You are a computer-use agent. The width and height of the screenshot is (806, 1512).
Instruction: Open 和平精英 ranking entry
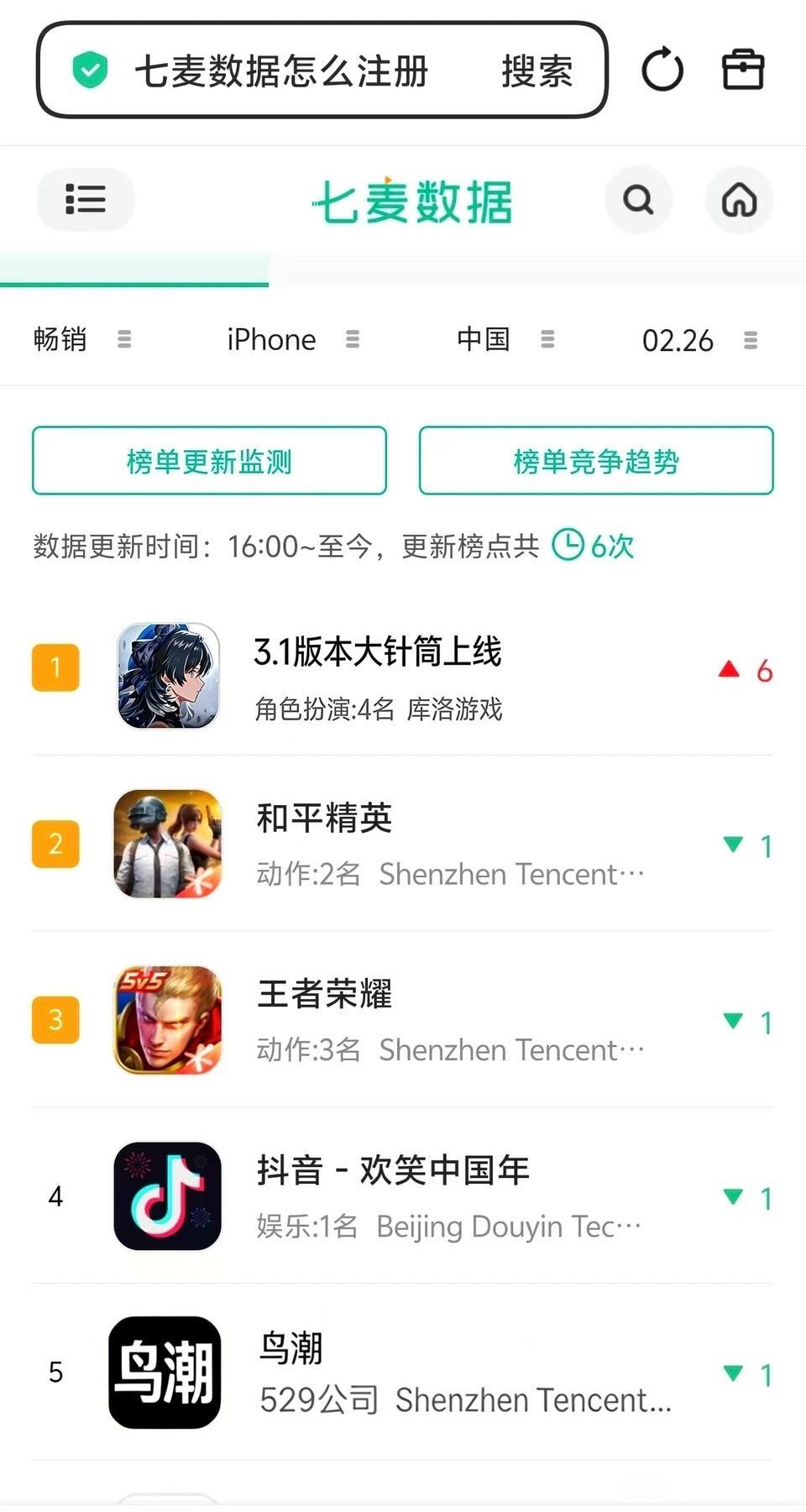click(x=402, y=844)
